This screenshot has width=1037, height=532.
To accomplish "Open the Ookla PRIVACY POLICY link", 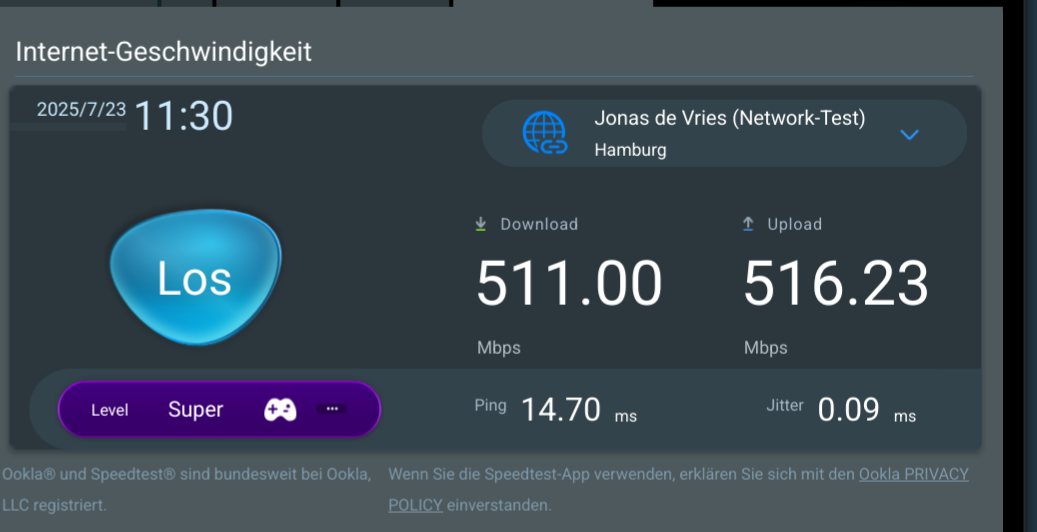I will pyautogui.click(x=913, y=474).
